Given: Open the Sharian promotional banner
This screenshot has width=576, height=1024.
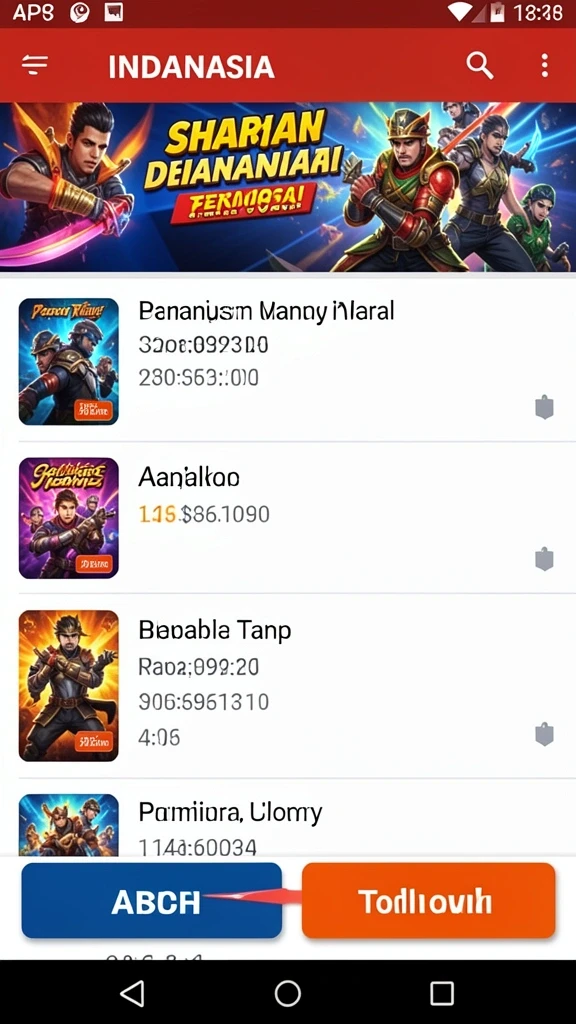Looking at the screenshot, I should click(288, 187).
